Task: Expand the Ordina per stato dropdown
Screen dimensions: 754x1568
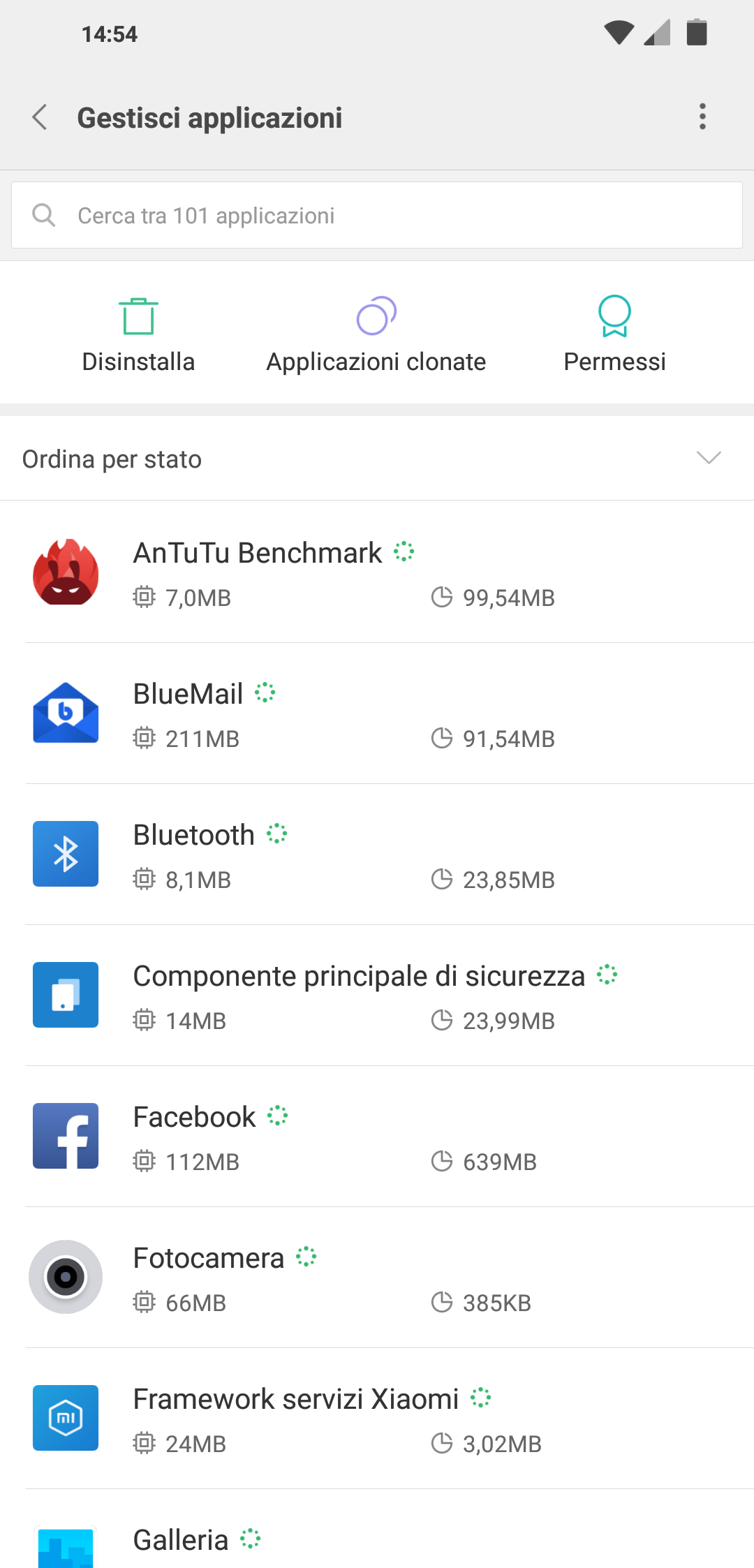Action: click(377, 459)
